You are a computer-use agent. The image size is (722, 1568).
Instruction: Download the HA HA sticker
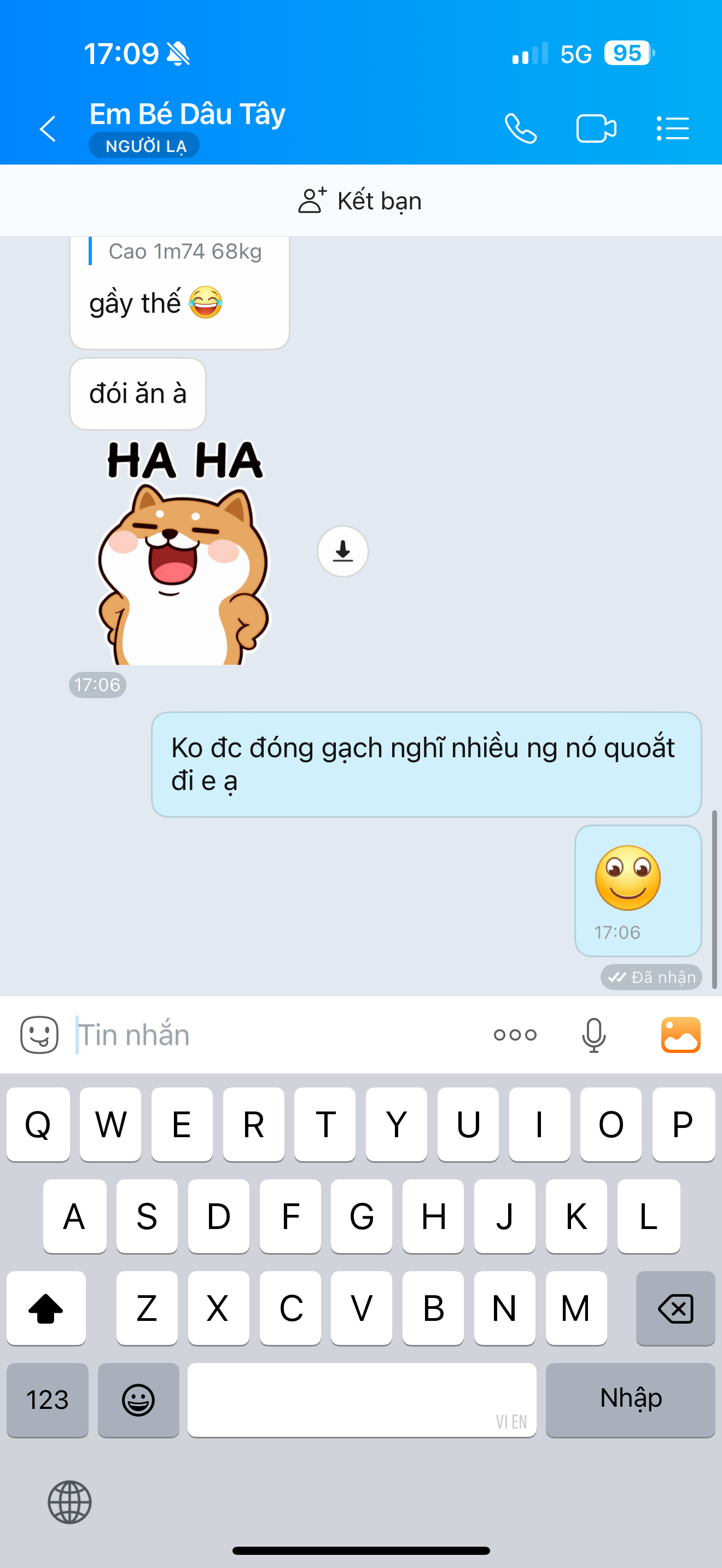tap(343, 552)
